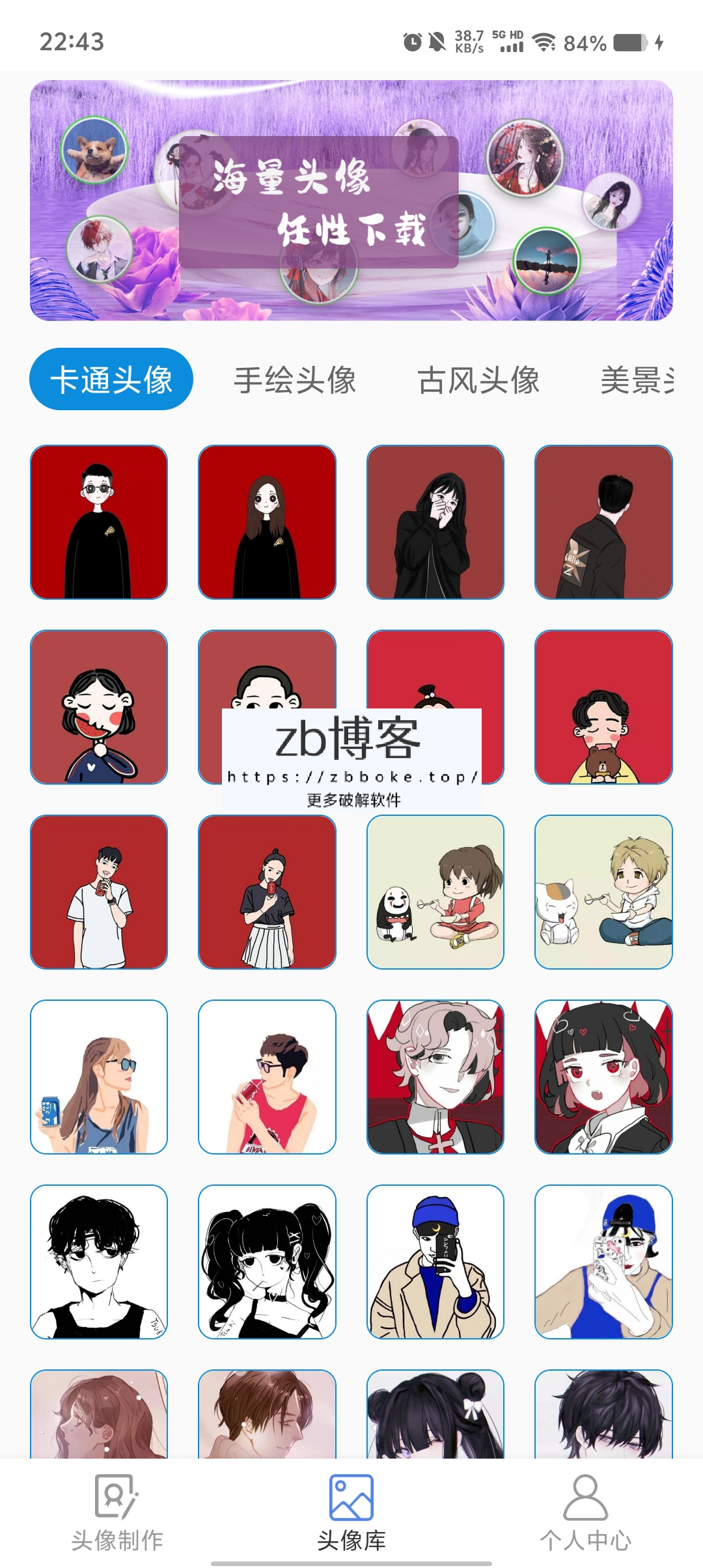Open avatar of girl with No-Face character
The image size is (703, 1568).
tap(435, 892)
